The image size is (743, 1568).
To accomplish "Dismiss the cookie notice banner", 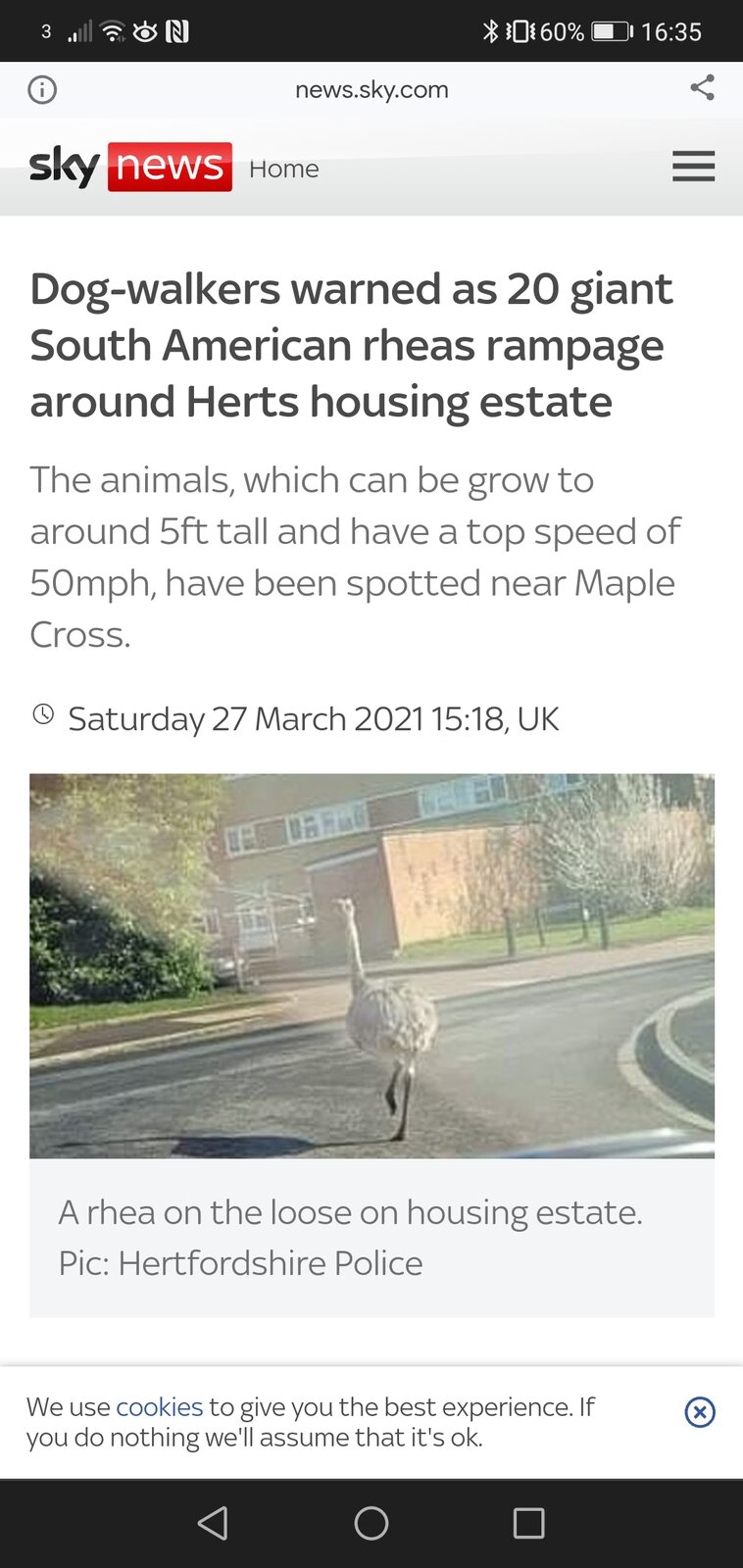I will pos(699,1412).
